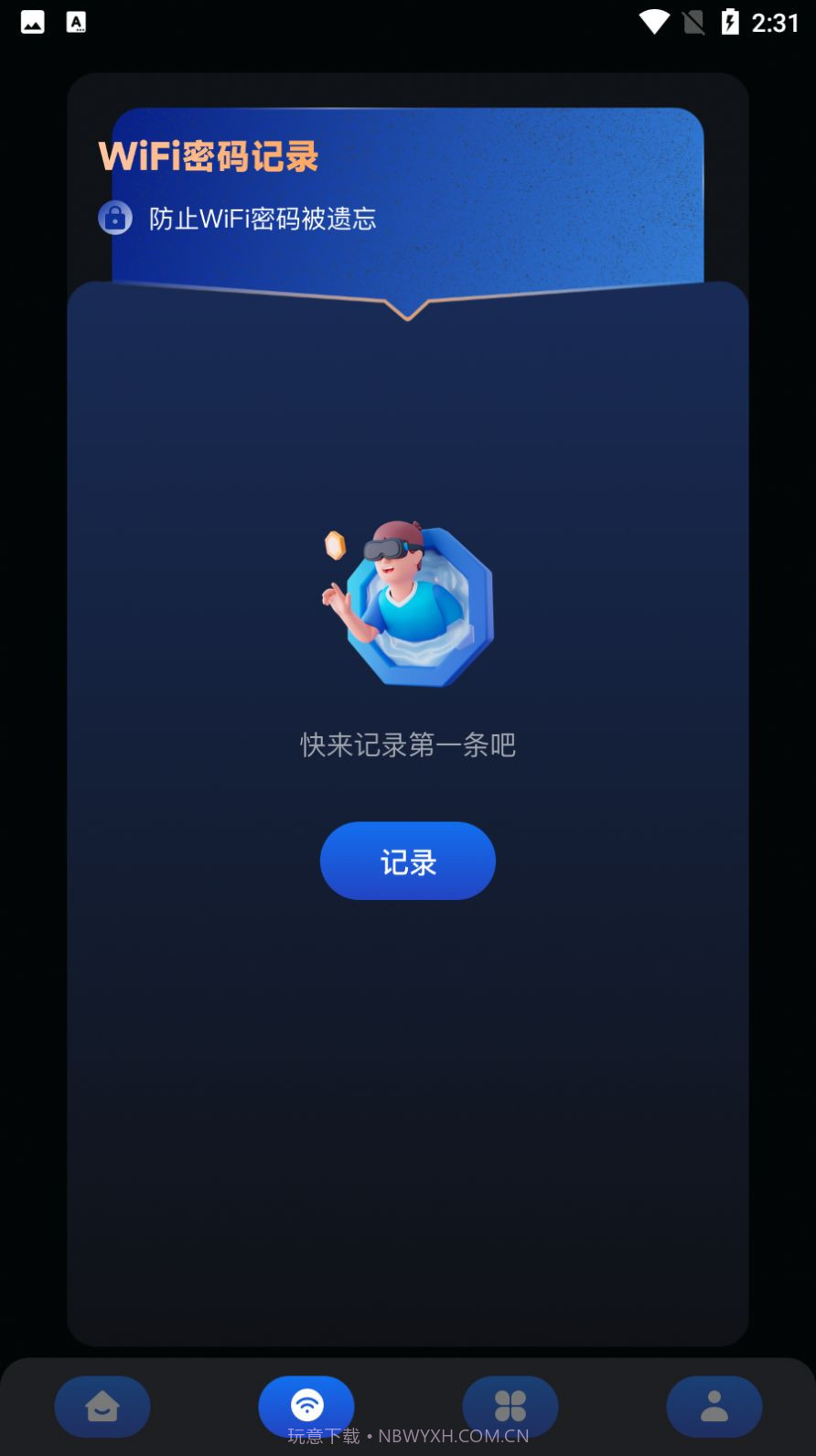Image resolution: width=816 pixels, height=1456 pixels.
Task: Select the Home icon in bottom navigation
Action: click(x=102, y=1406)
